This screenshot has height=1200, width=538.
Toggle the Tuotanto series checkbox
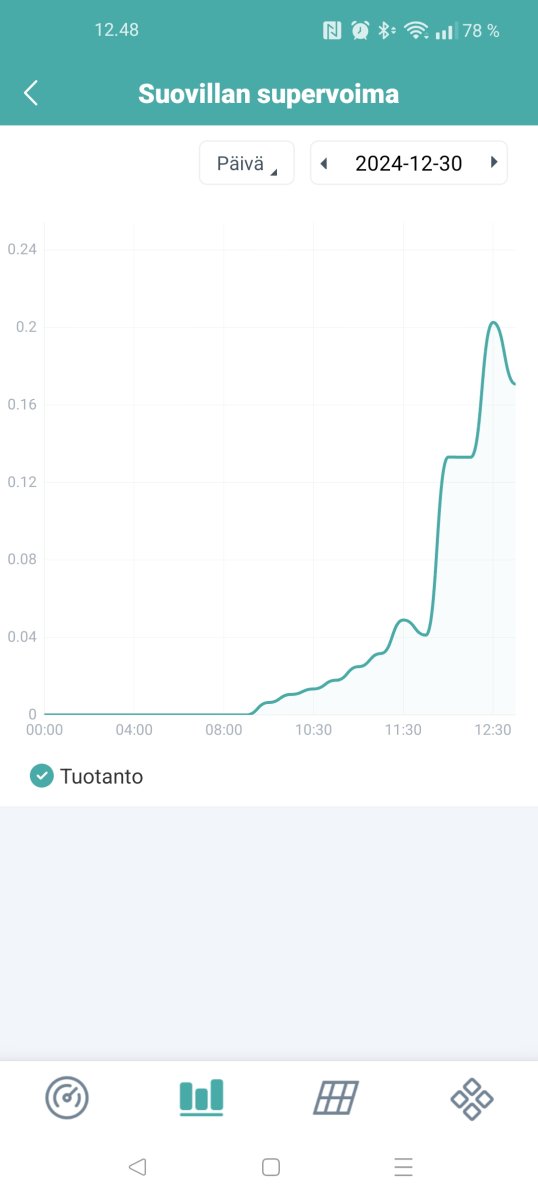click(42, 775)
